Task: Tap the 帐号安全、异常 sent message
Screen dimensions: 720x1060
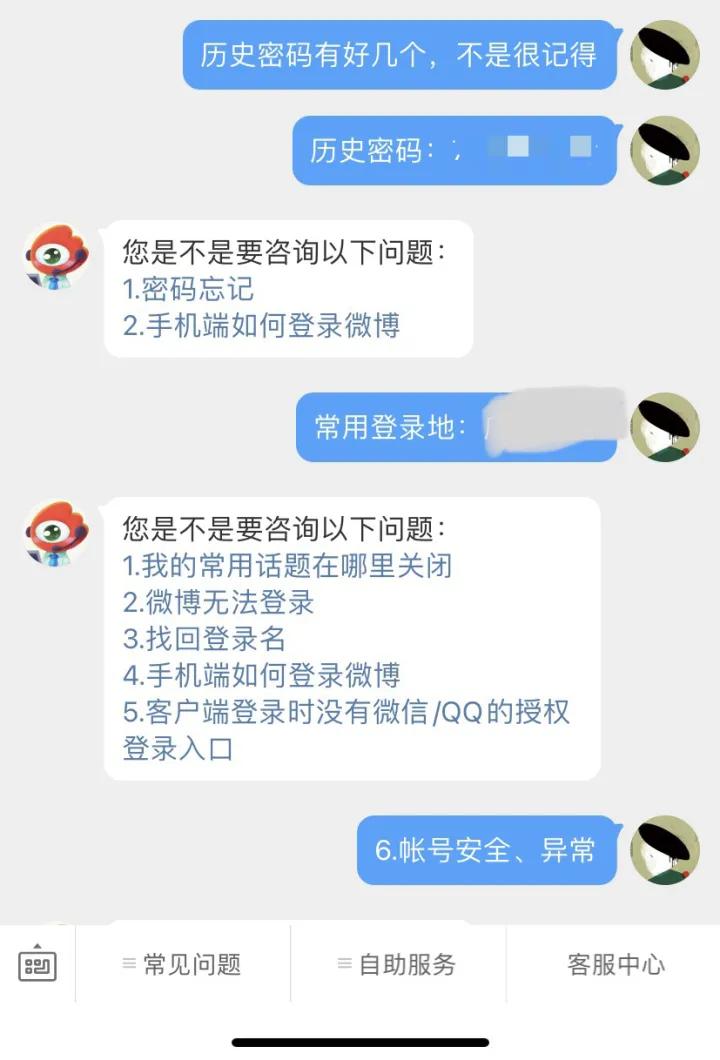Action: 487,850
